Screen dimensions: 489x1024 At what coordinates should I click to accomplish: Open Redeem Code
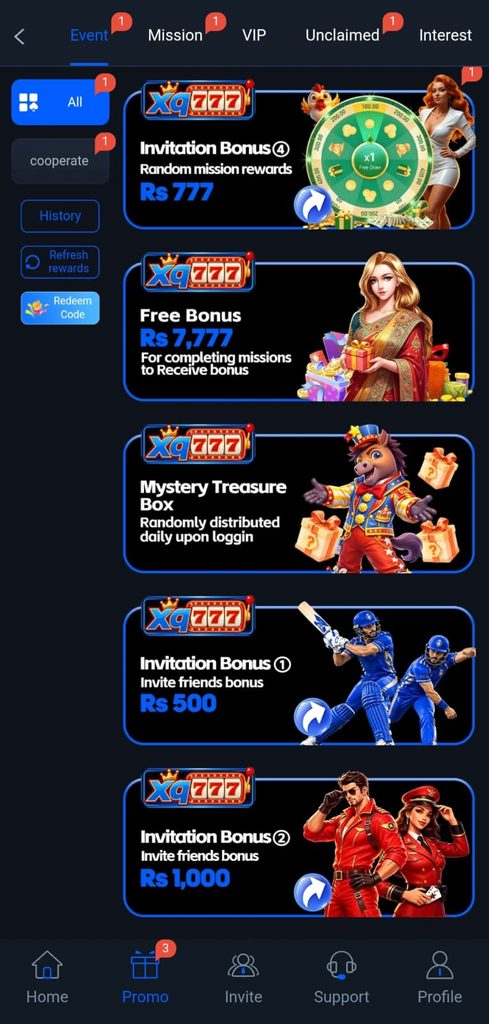tap(60, 308)
